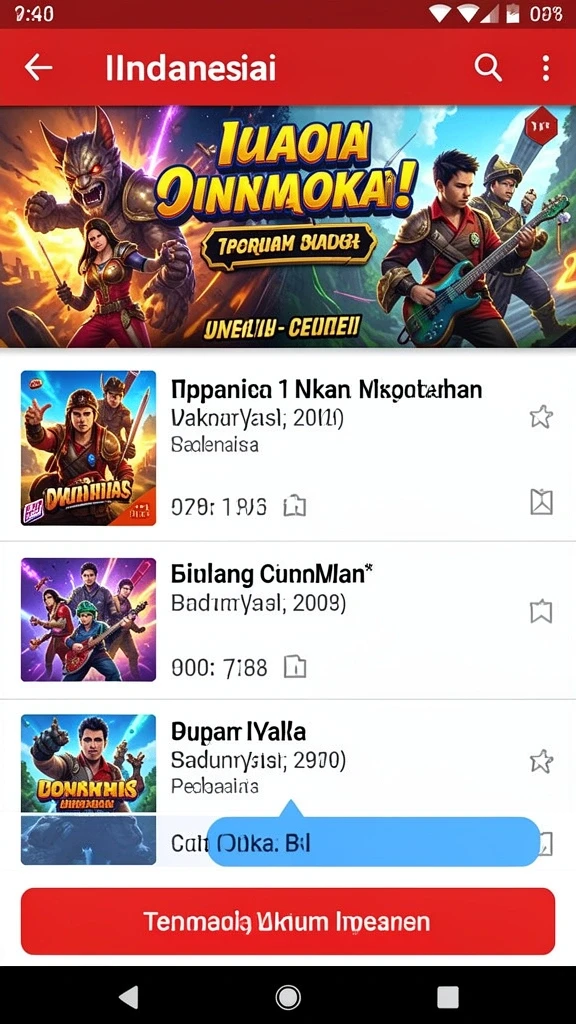This screenshot has width=576, height=1024.
Task: Open the Biulang CunnMlan list item
Action: click(288, 620)
